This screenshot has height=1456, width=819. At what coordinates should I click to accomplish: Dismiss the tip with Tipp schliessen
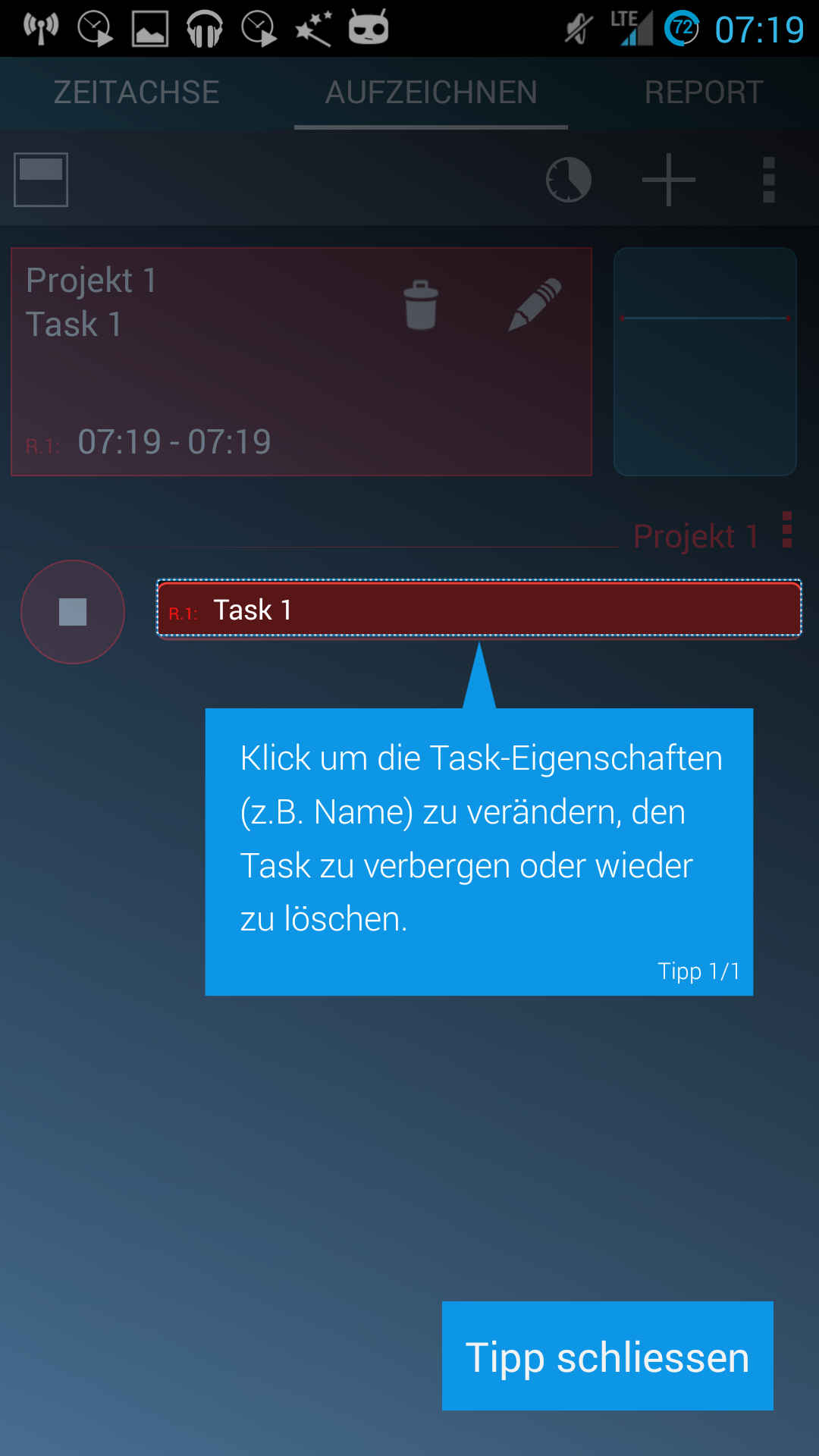tap(607, 1356)
